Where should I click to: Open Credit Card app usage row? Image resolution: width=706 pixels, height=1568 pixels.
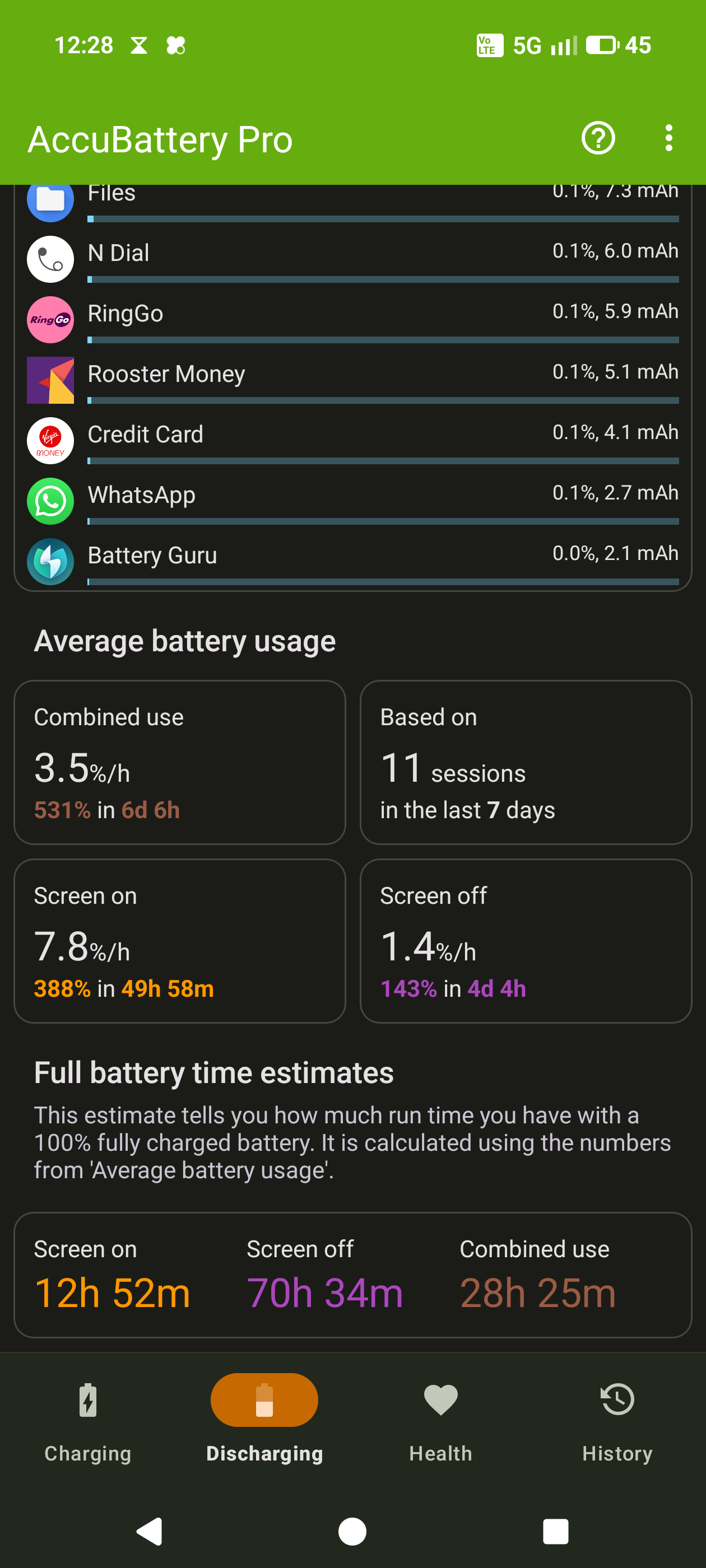click(352, 440)
